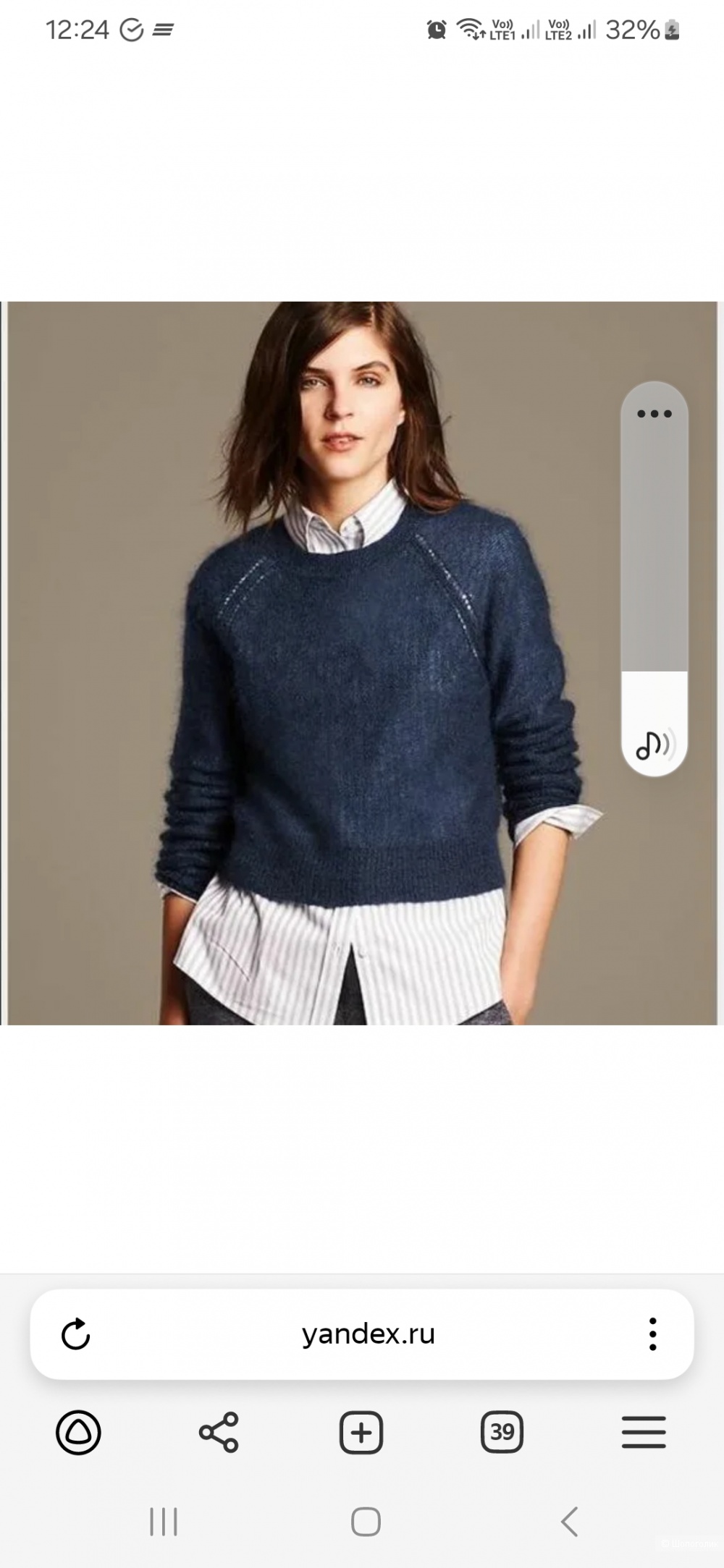Screen dimensions: 724x1568
Task: Expand volume panel with three dots
Action: tap(654, 414)
